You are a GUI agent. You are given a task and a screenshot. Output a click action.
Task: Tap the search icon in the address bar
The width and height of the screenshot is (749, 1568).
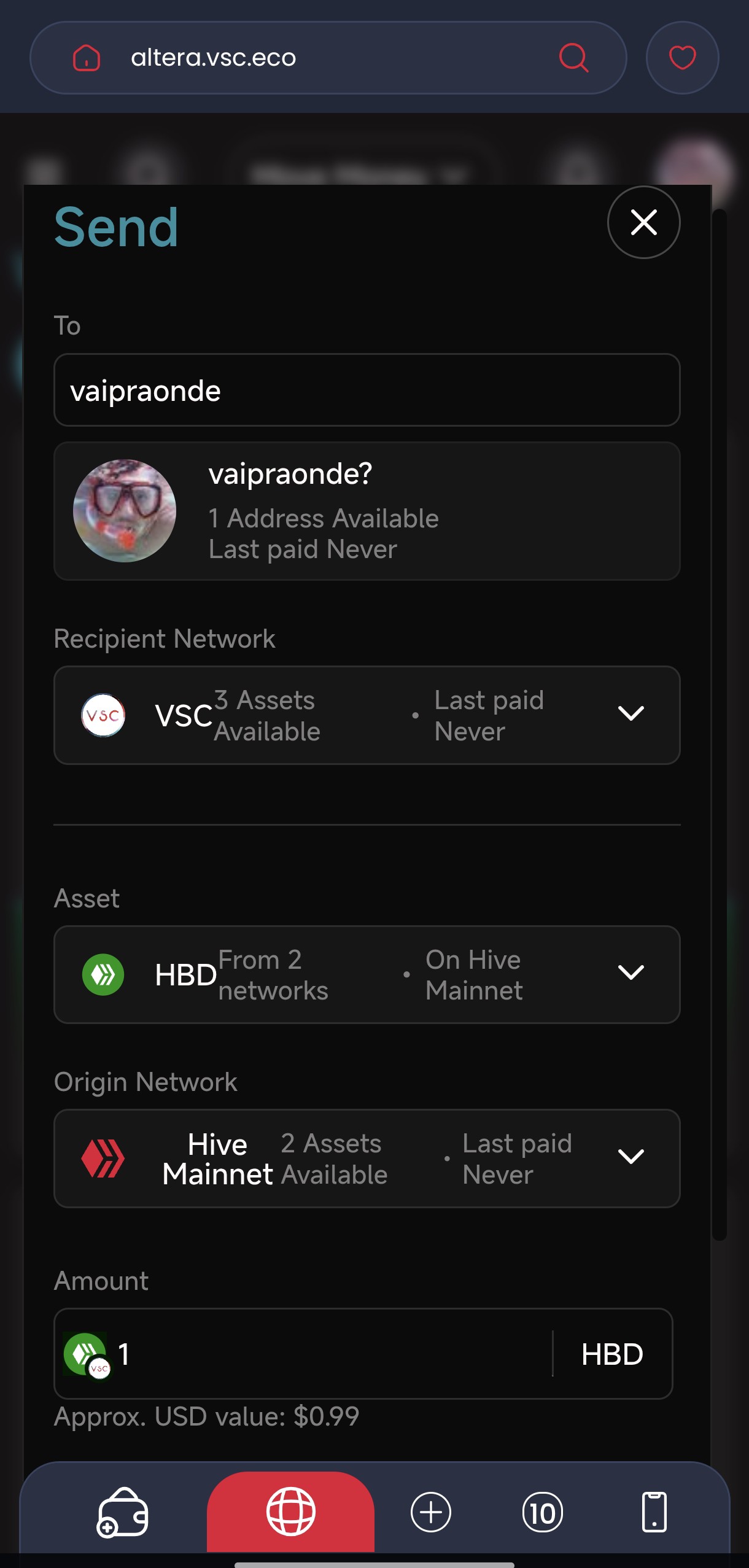point(573,58)
